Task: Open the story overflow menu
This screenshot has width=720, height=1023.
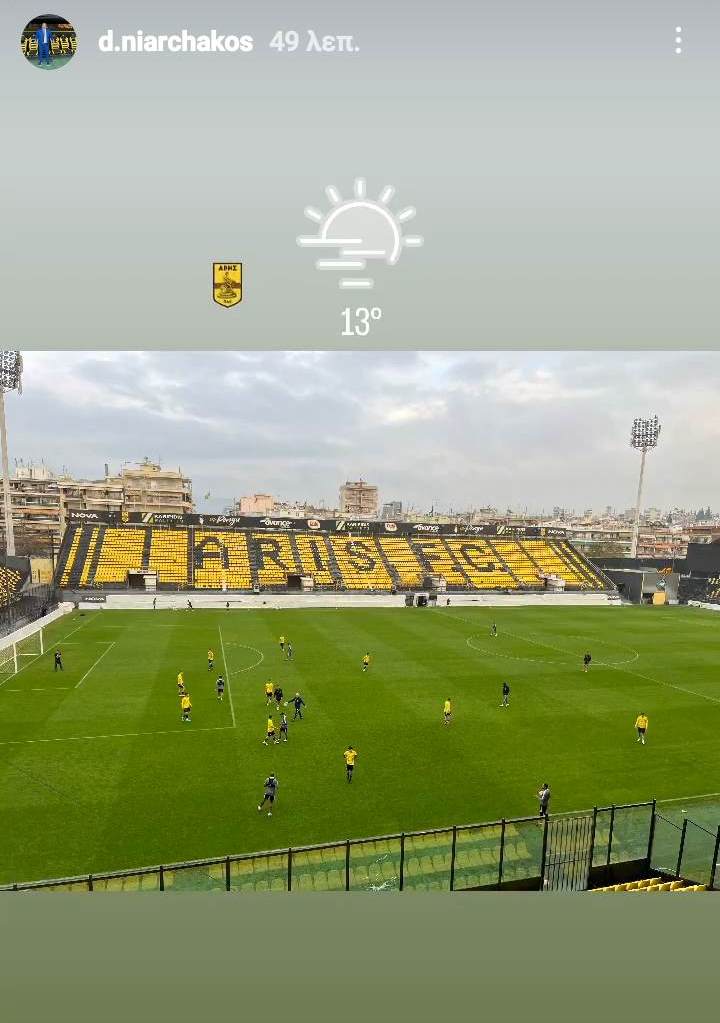Action: click(x=678, y=41)
